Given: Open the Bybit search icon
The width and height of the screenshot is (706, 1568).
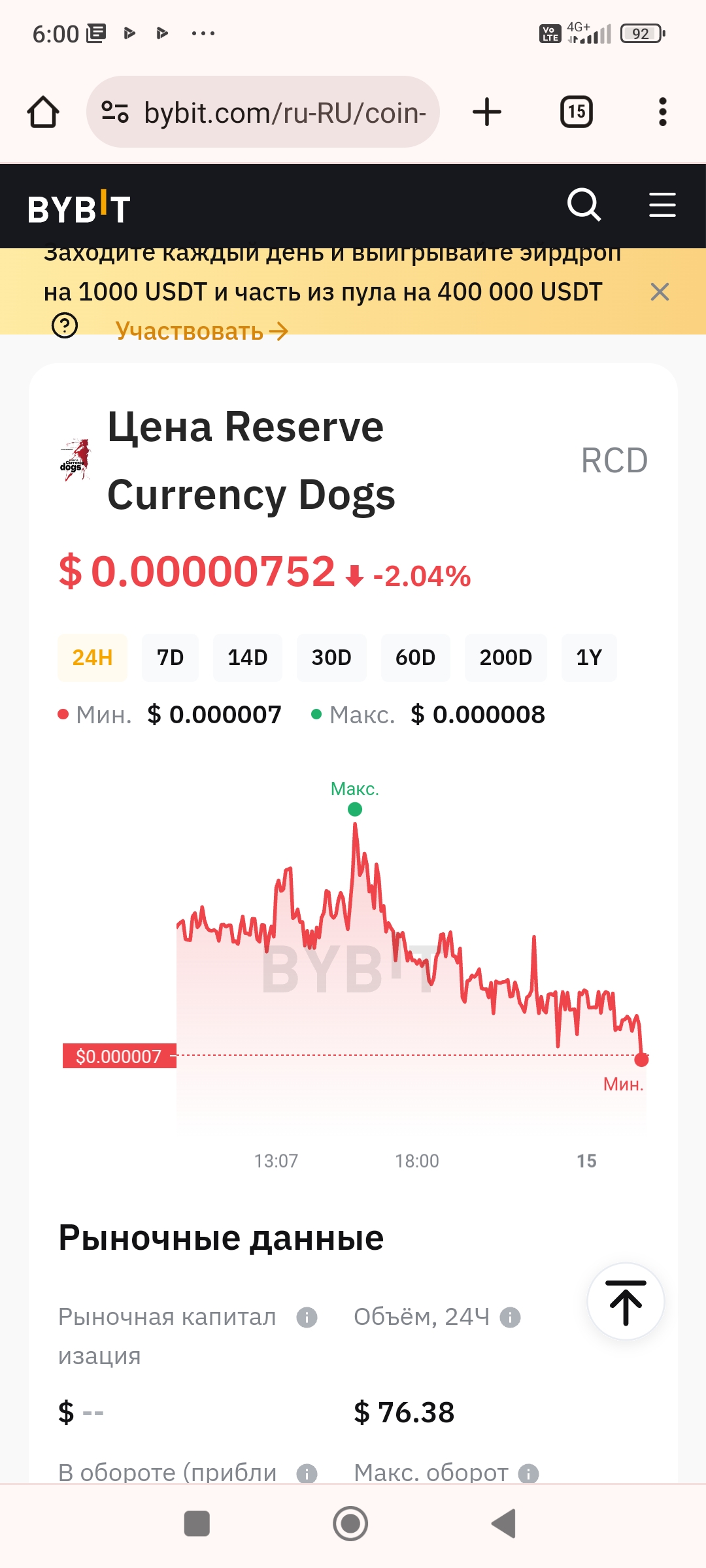Looking at the screenshot, I should 584,206.
